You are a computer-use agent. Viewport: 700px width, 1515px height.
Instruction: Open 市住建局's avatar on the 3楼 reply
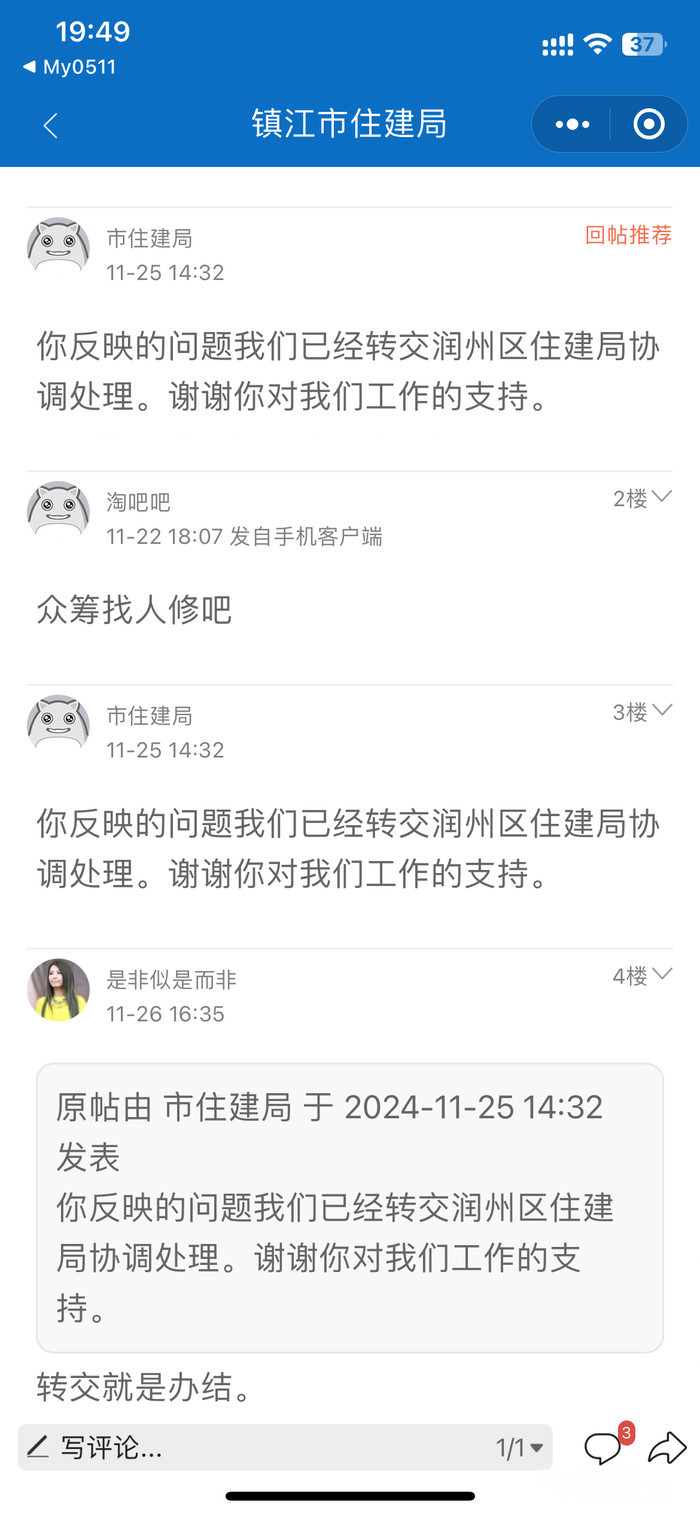point(58,723)
